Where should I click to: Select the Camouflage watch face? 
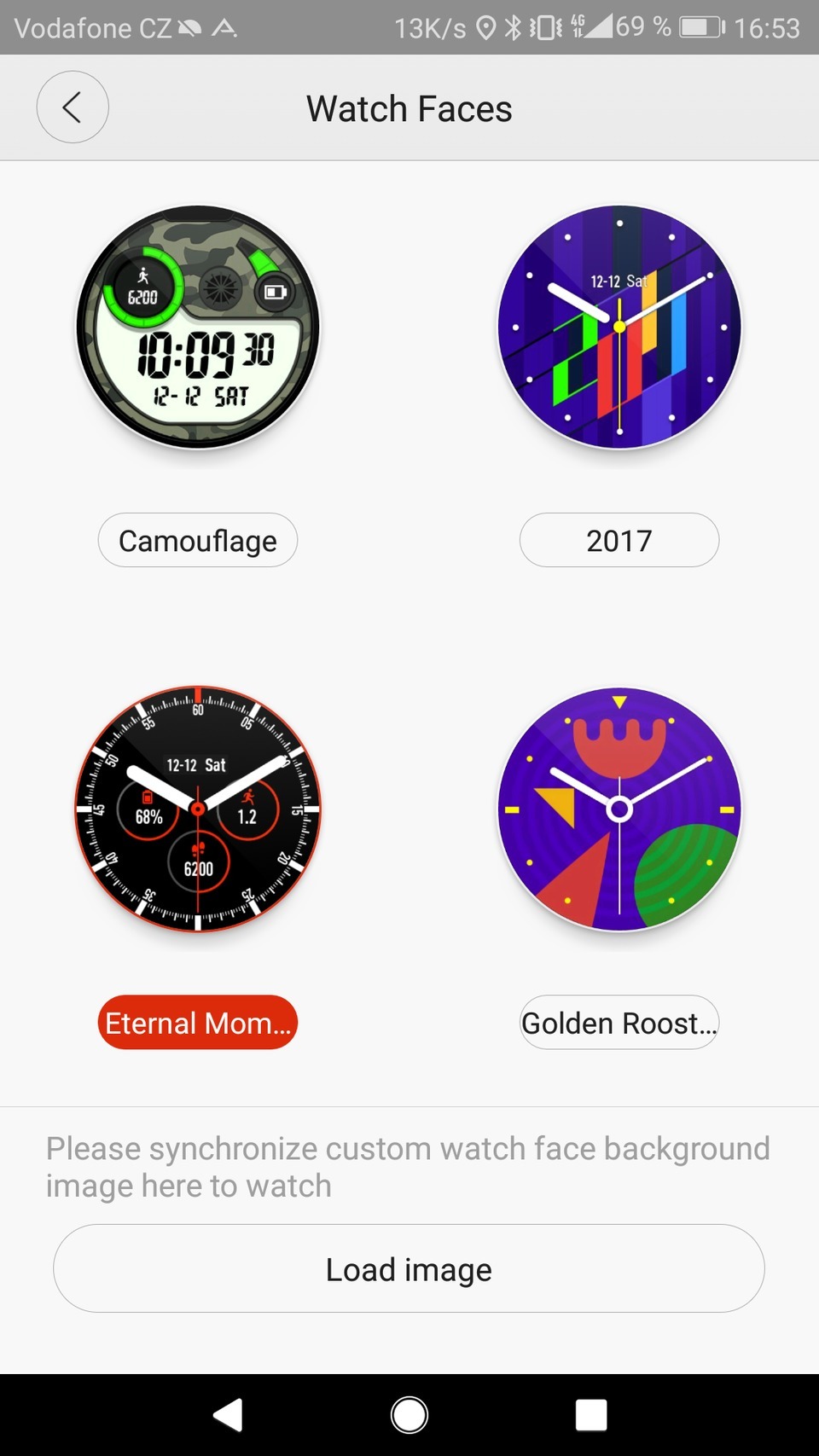(x=197, y=540)
